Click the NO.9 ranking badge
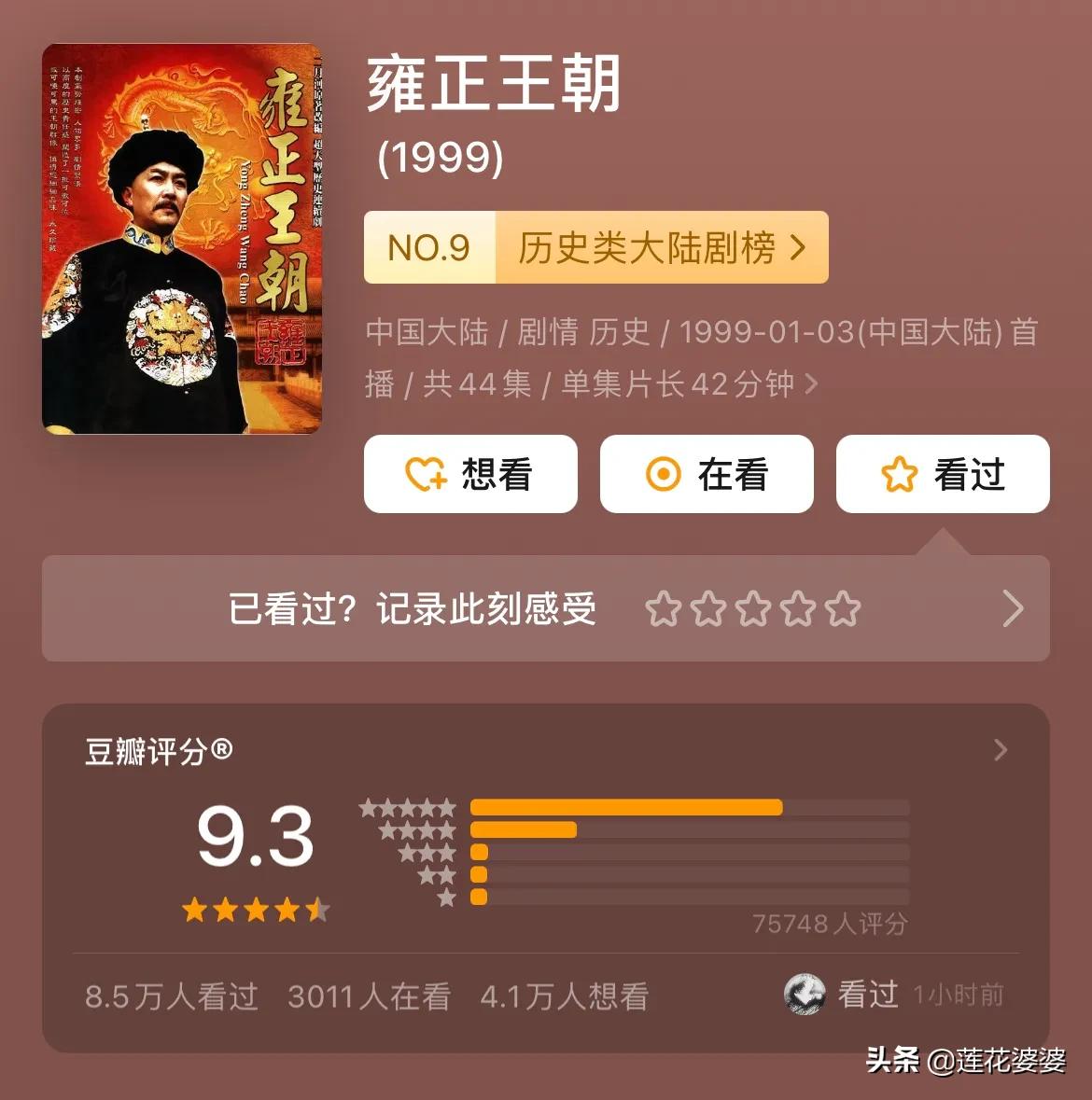 click(x=429, y=248)
